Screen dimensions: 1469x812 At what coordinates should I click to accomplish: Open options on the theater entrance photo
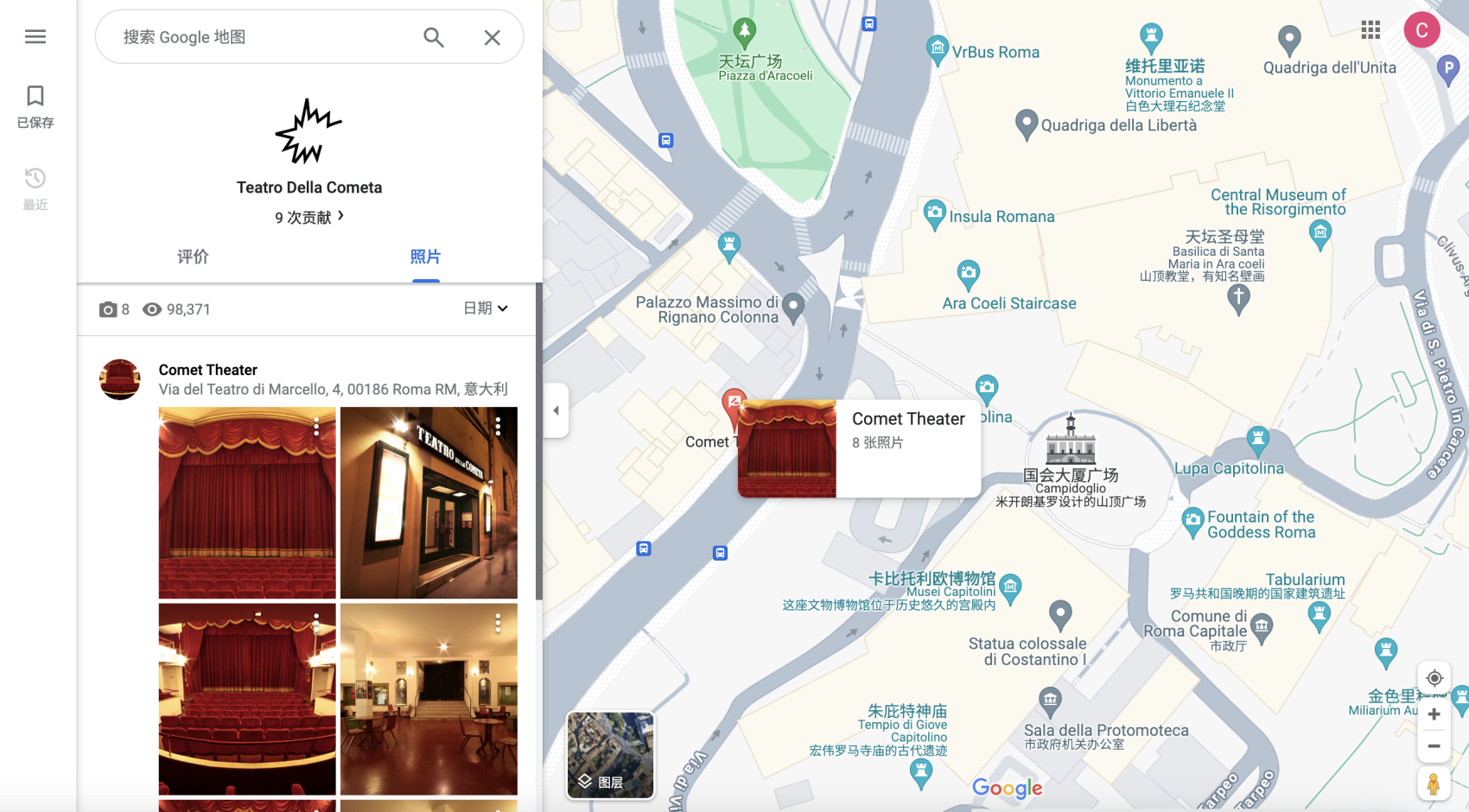pyautogui.click(x=498, y=426)
